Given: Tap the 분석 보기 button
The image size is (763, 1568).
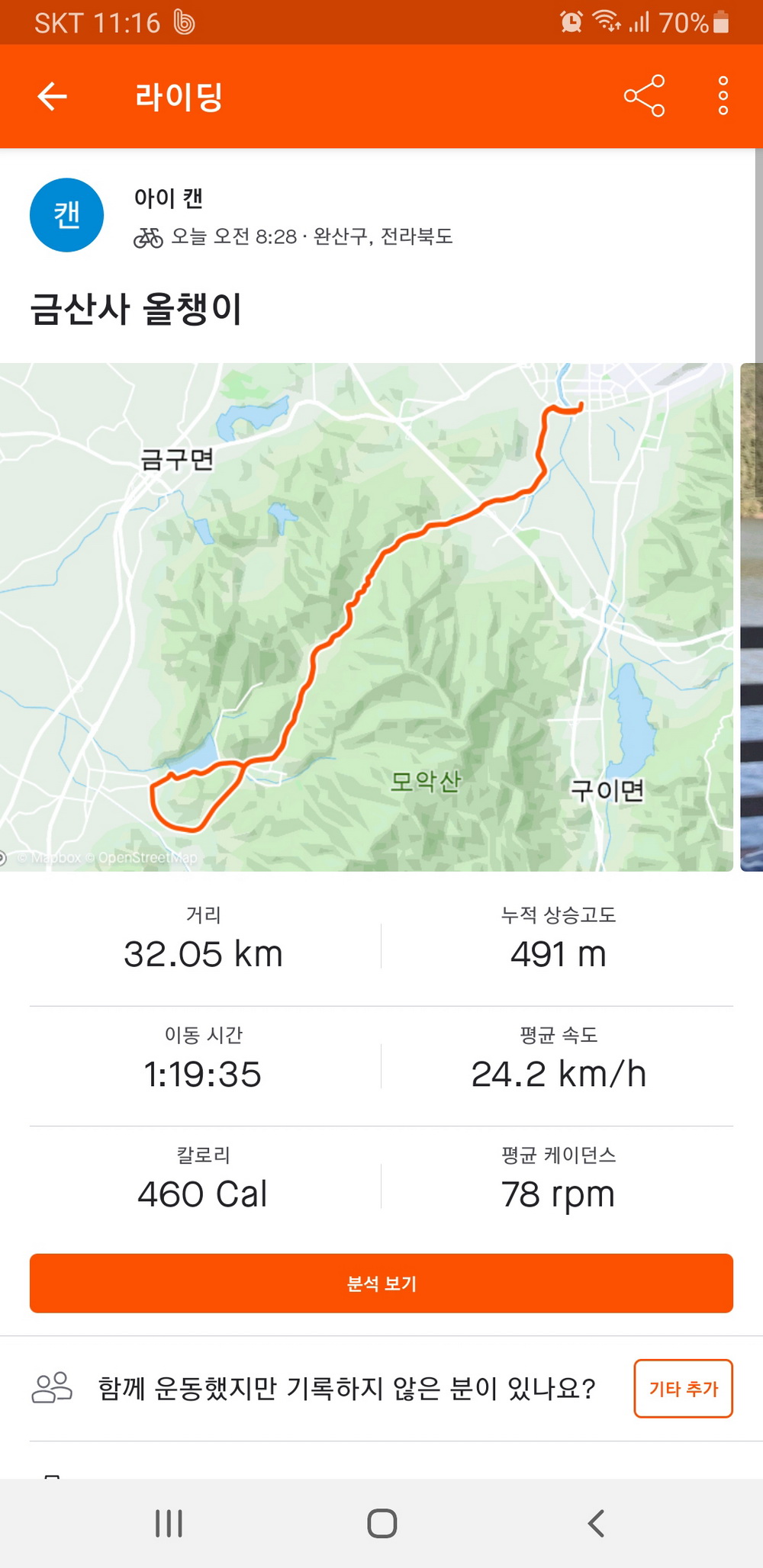Looking at the screenshot, I should point(381,1284).
